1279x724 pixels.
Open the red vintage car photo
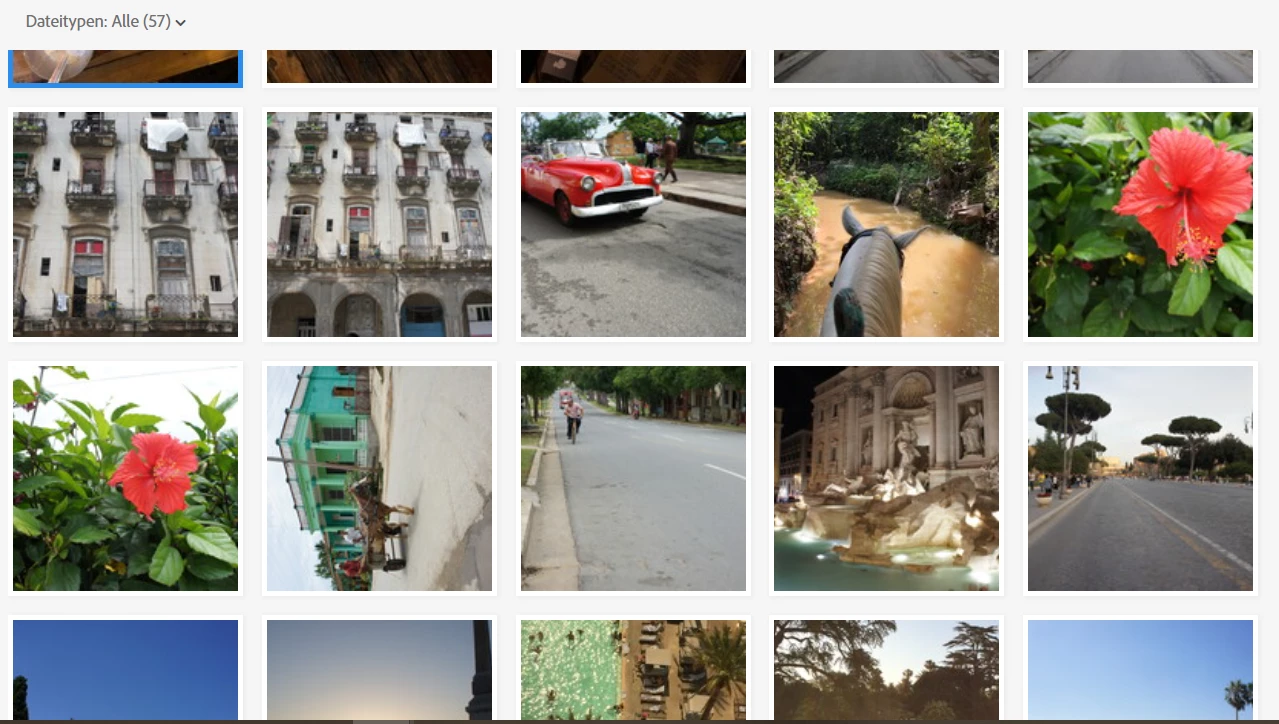pyautogui.click(x=633, y=224)
